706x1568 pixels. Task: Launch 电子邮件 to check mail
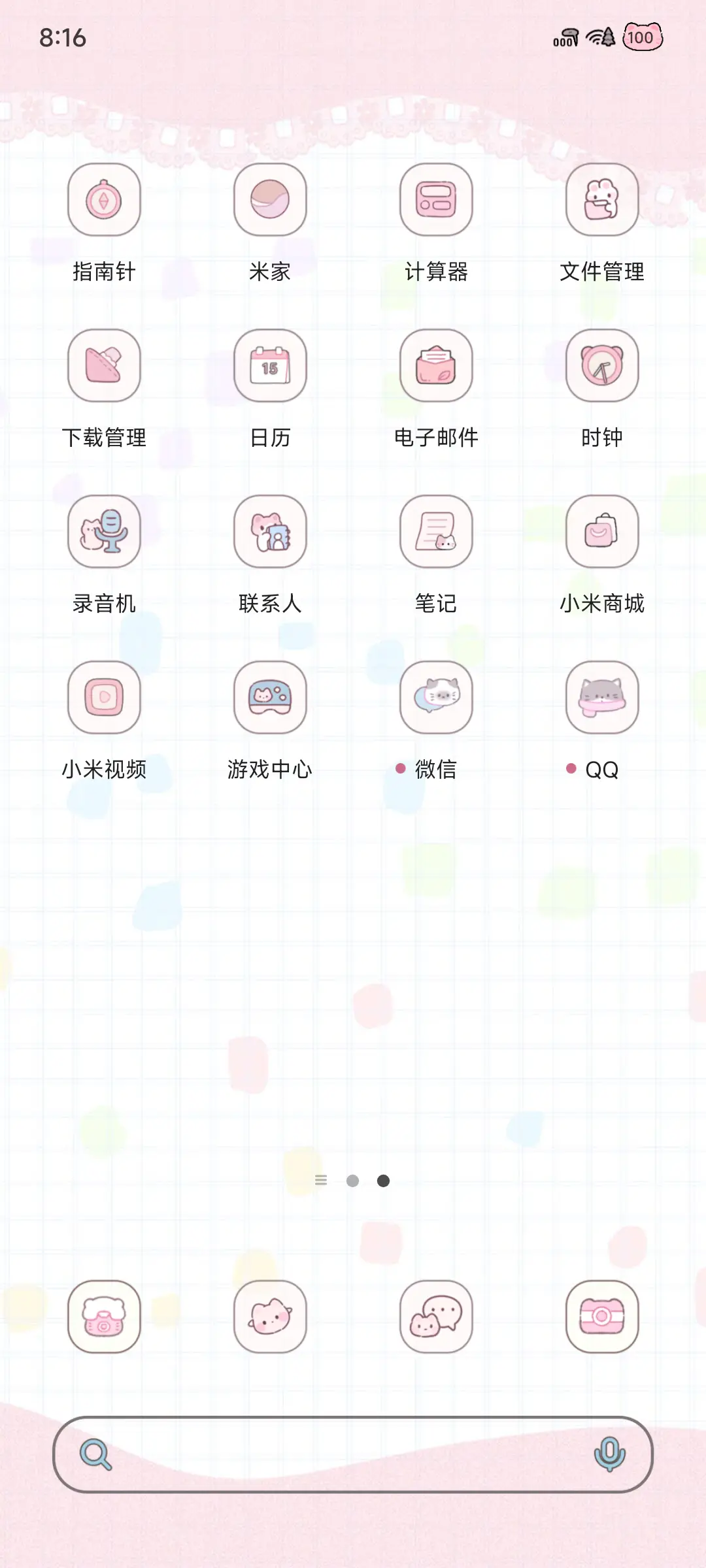[x=436, y=366]
